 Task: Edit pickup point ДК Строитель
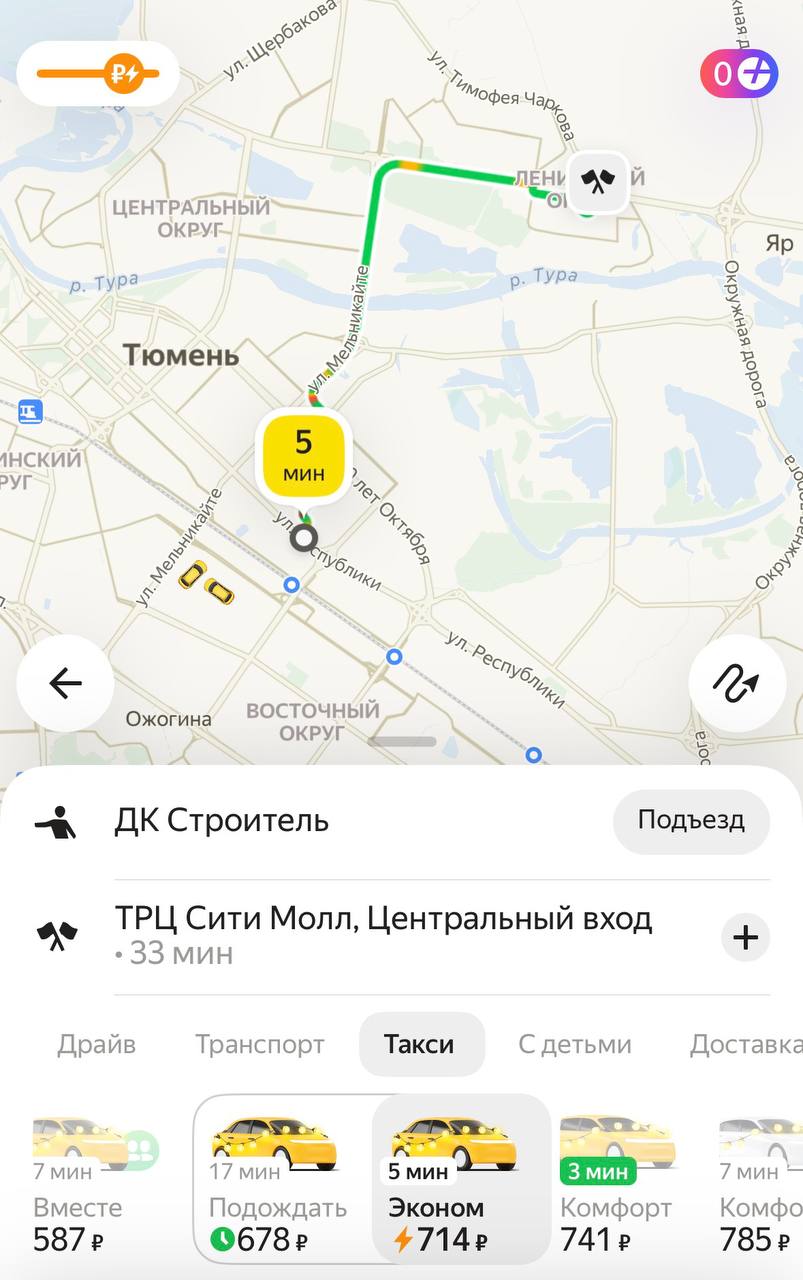pos(222,821)
